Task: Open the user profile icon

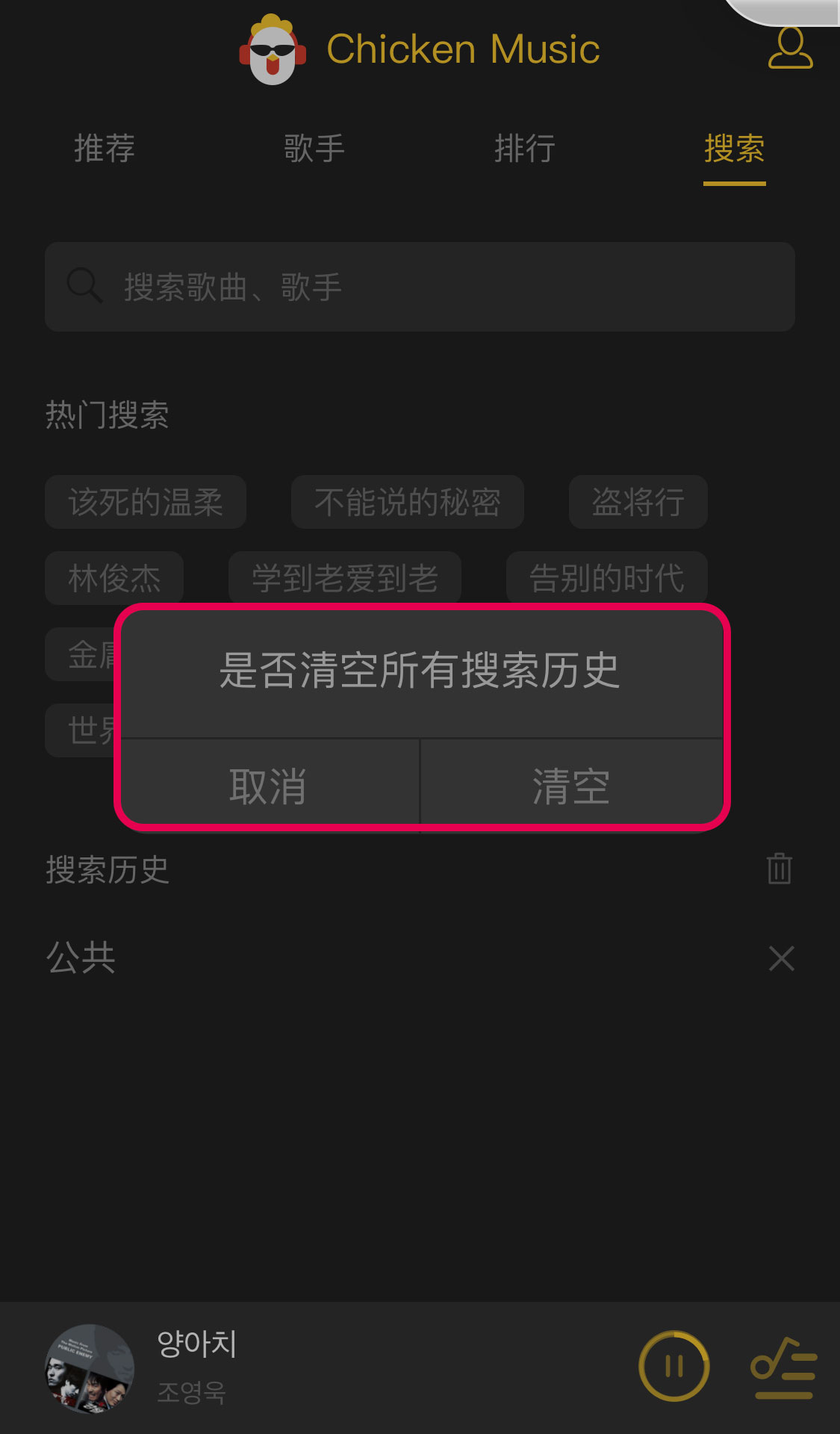Action: [790, 49]
